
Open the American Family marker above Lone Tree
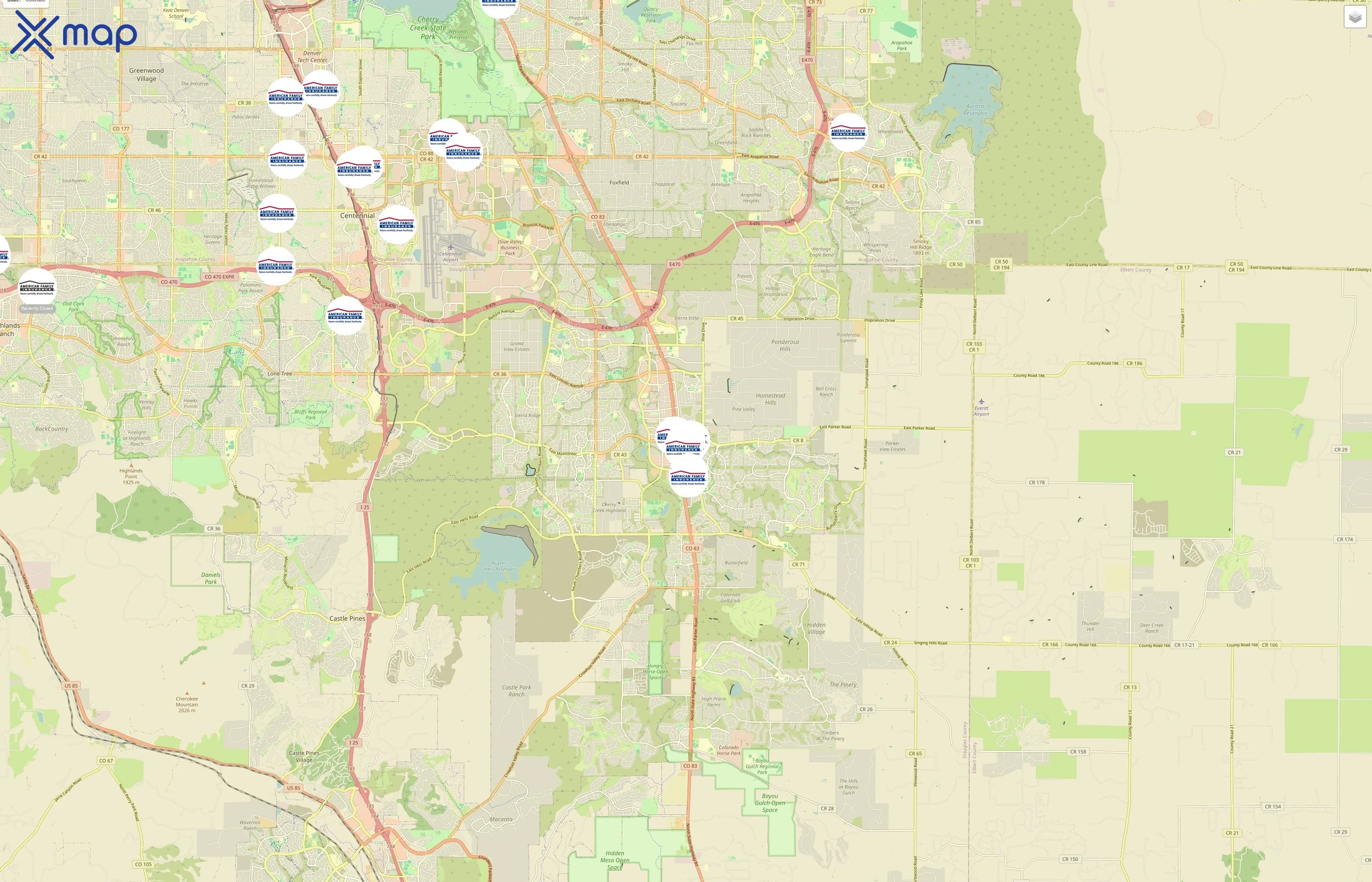pyautogui.click(x=345, y=316)
